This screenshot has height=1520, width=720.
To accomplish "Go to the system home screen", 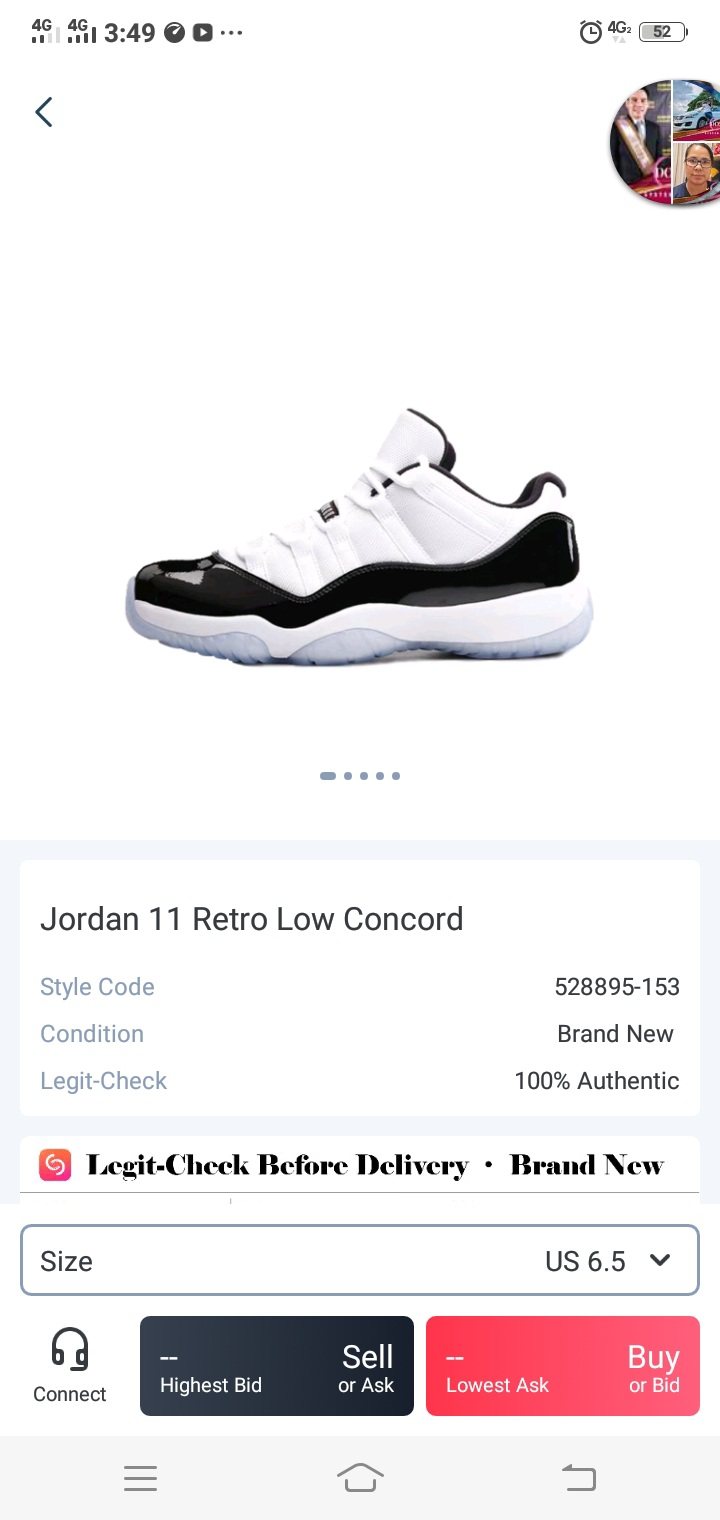I will point(360,1478).
